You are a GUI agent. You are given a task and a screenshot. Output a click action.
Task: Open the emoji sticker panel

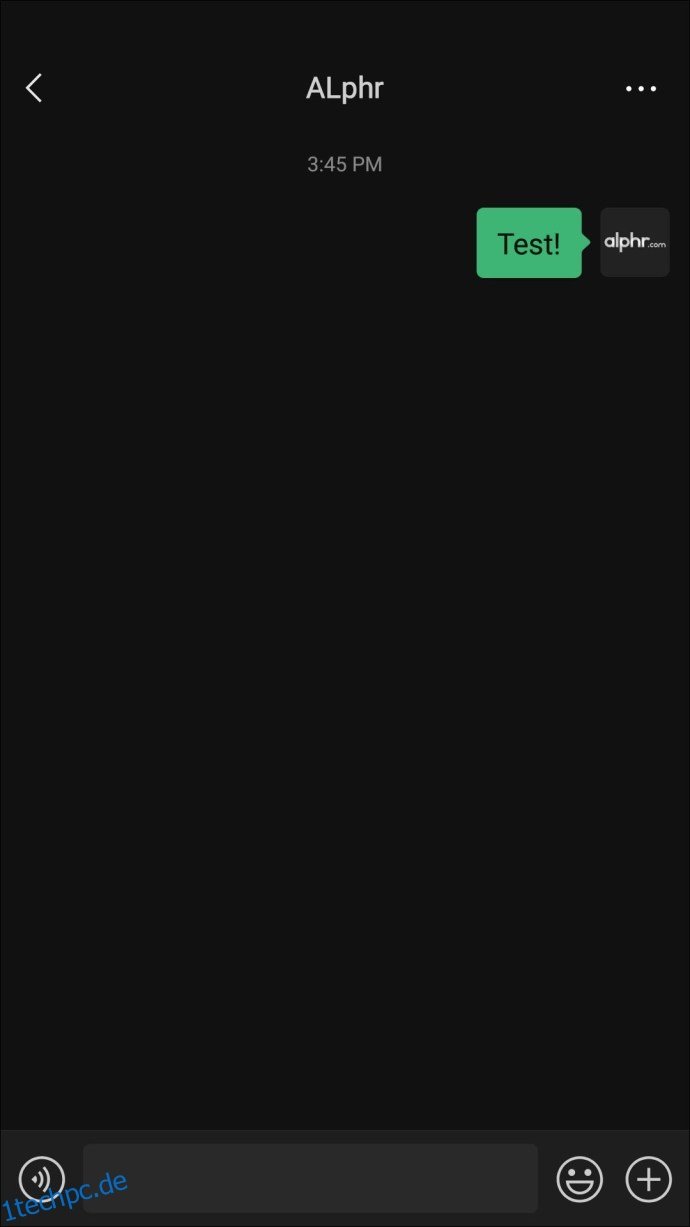tap(580, 1179)
